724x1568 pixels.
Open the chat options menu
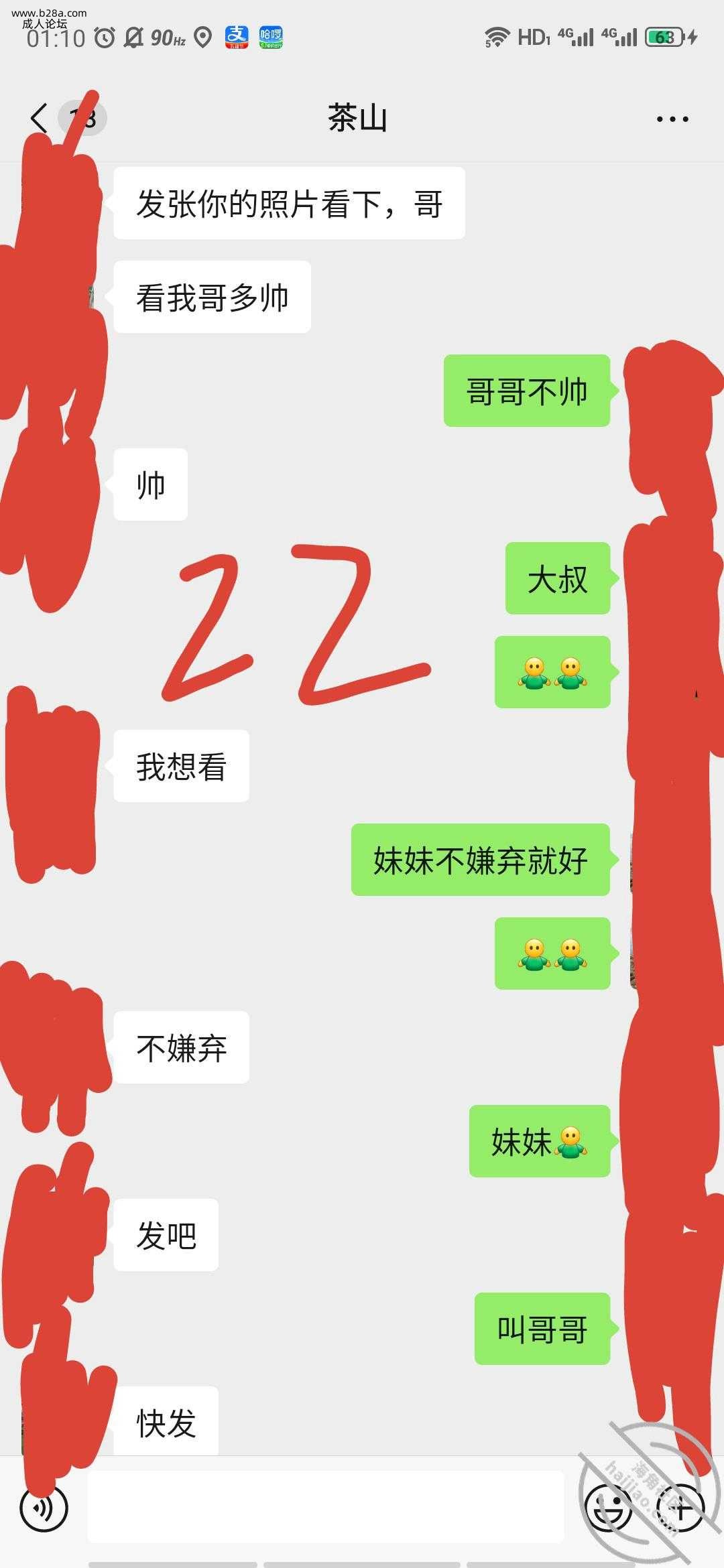[x=672, y=119]
